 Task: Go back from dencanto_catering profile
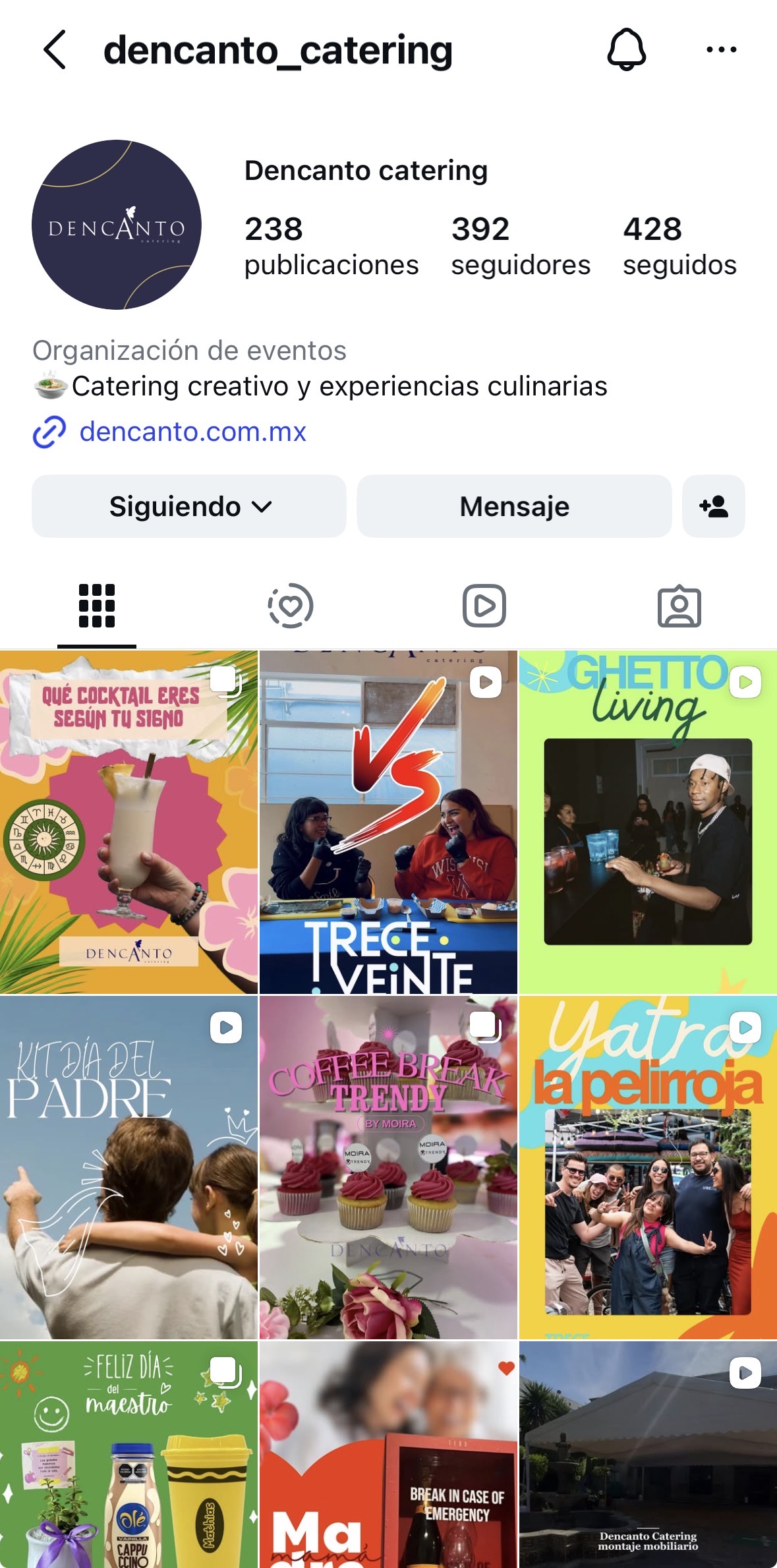(55, 50)
